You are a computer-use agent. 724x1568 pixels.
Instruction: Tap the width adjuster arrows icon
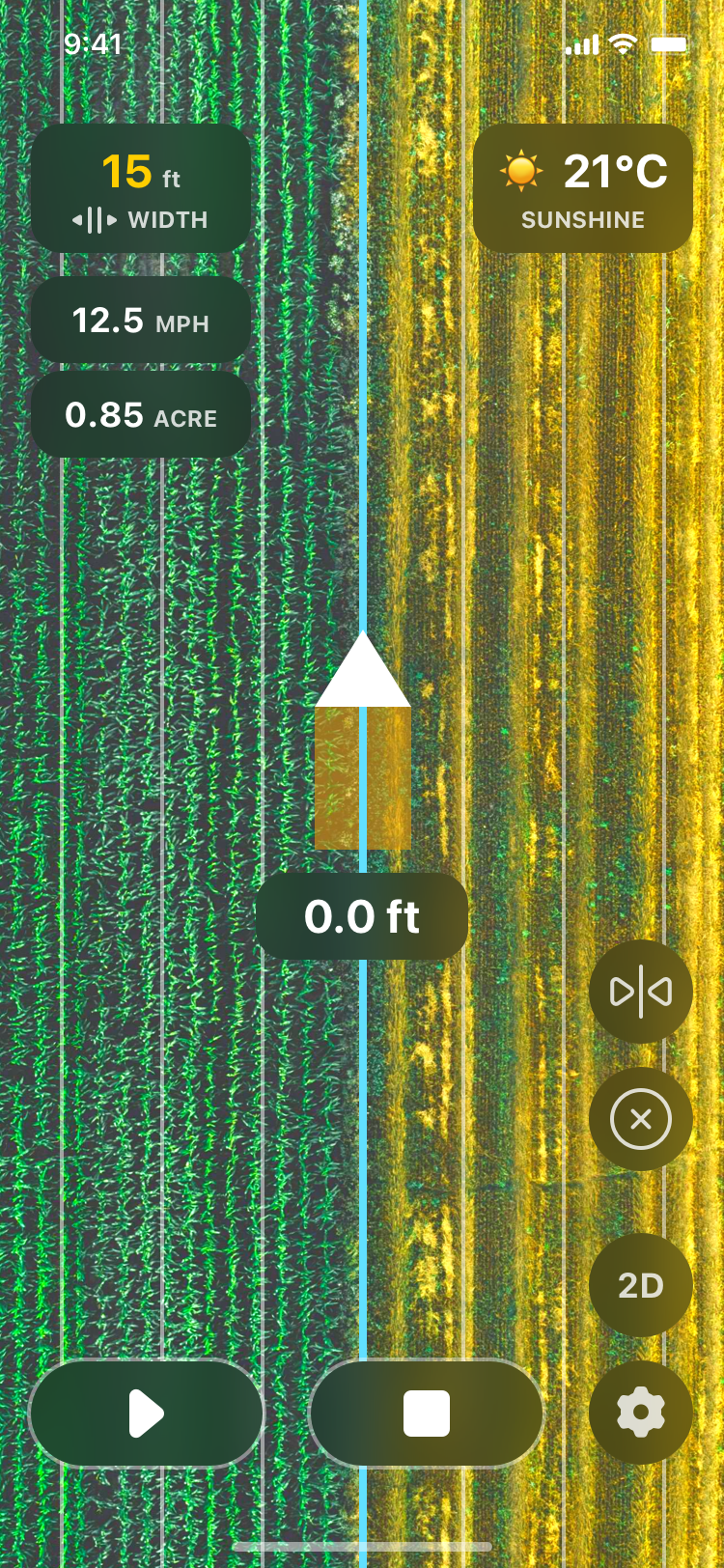point(92,220)
